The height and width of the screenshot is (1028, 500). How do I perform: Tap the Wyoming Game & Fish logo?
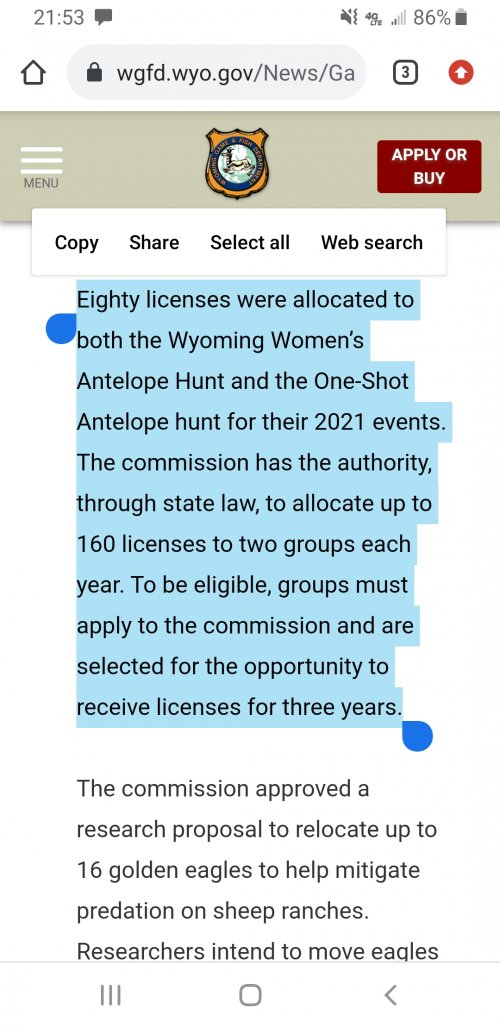click(237, 164)
